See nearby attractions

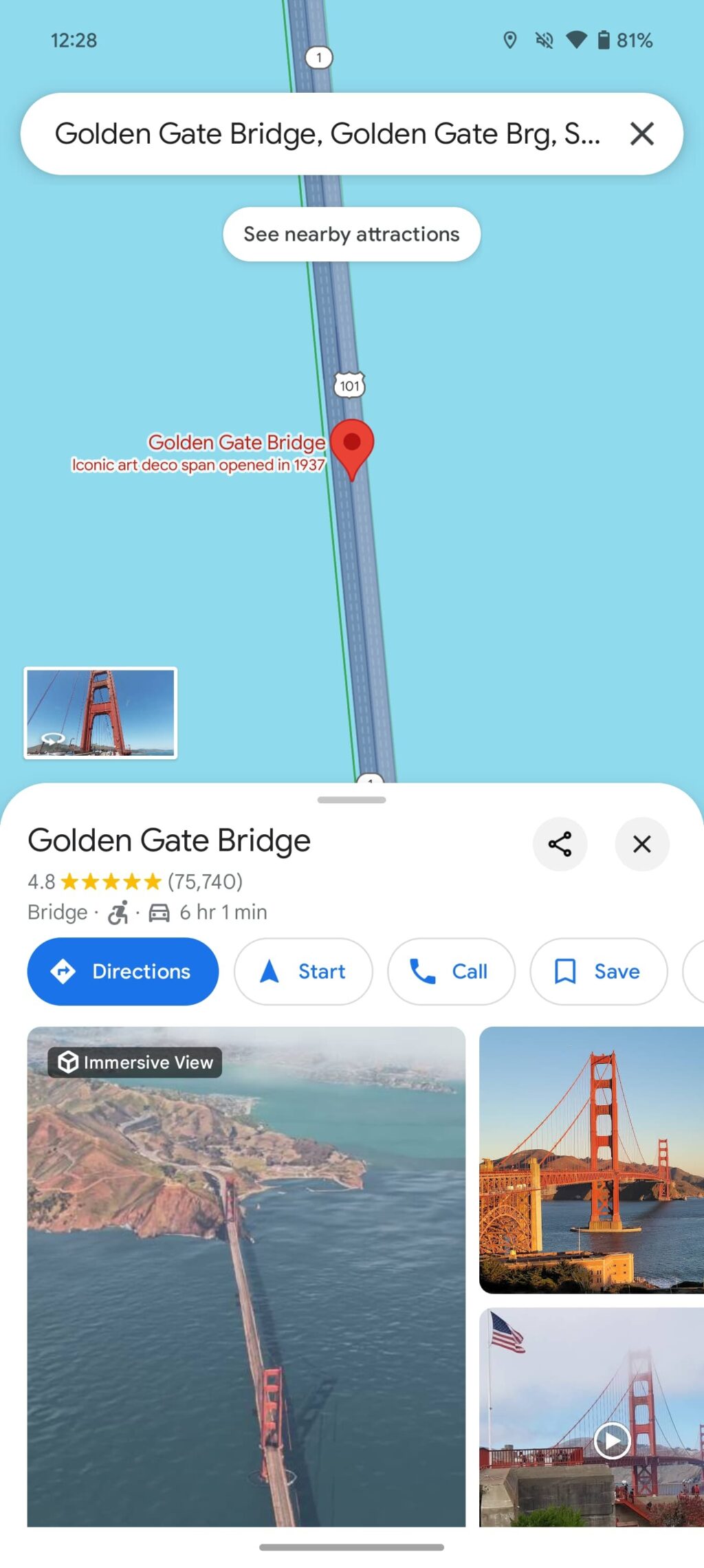click(351, 234)
